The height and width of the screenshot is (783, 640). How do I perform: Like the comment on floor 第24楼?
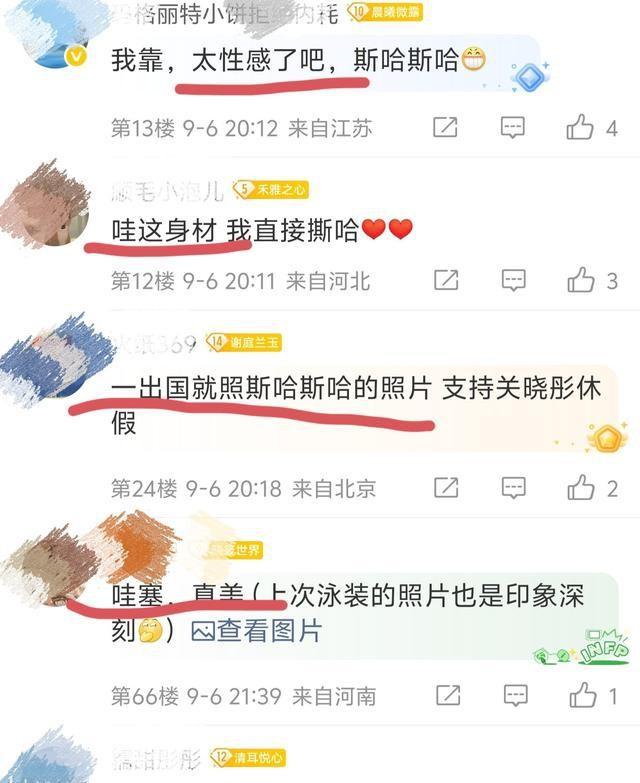click(x=581, y=488)
